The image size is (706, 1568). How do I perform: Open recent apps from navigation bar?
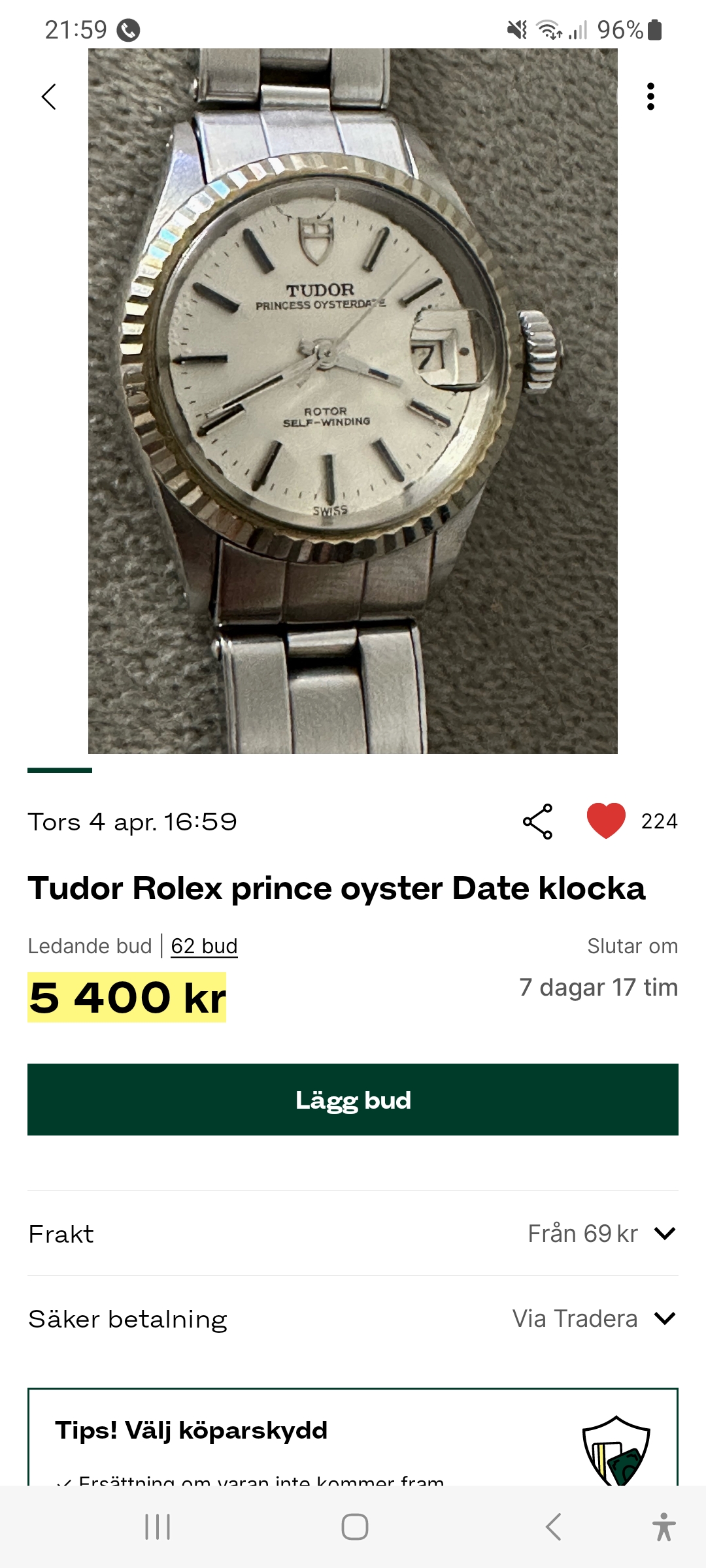tap(158, 1527)
